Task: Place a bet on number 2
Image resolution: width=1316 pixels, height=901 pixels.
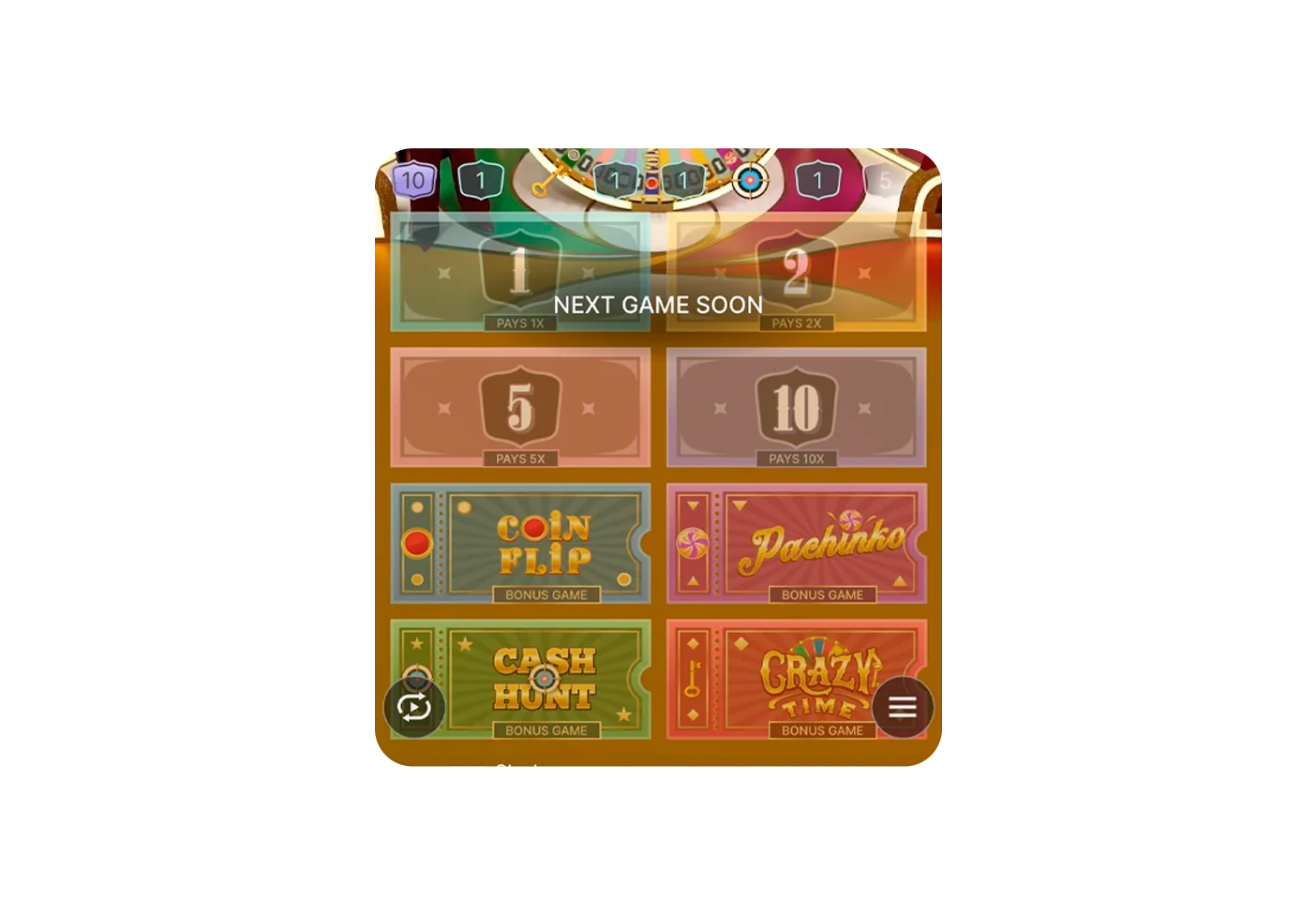Action: tap(796, 272)
